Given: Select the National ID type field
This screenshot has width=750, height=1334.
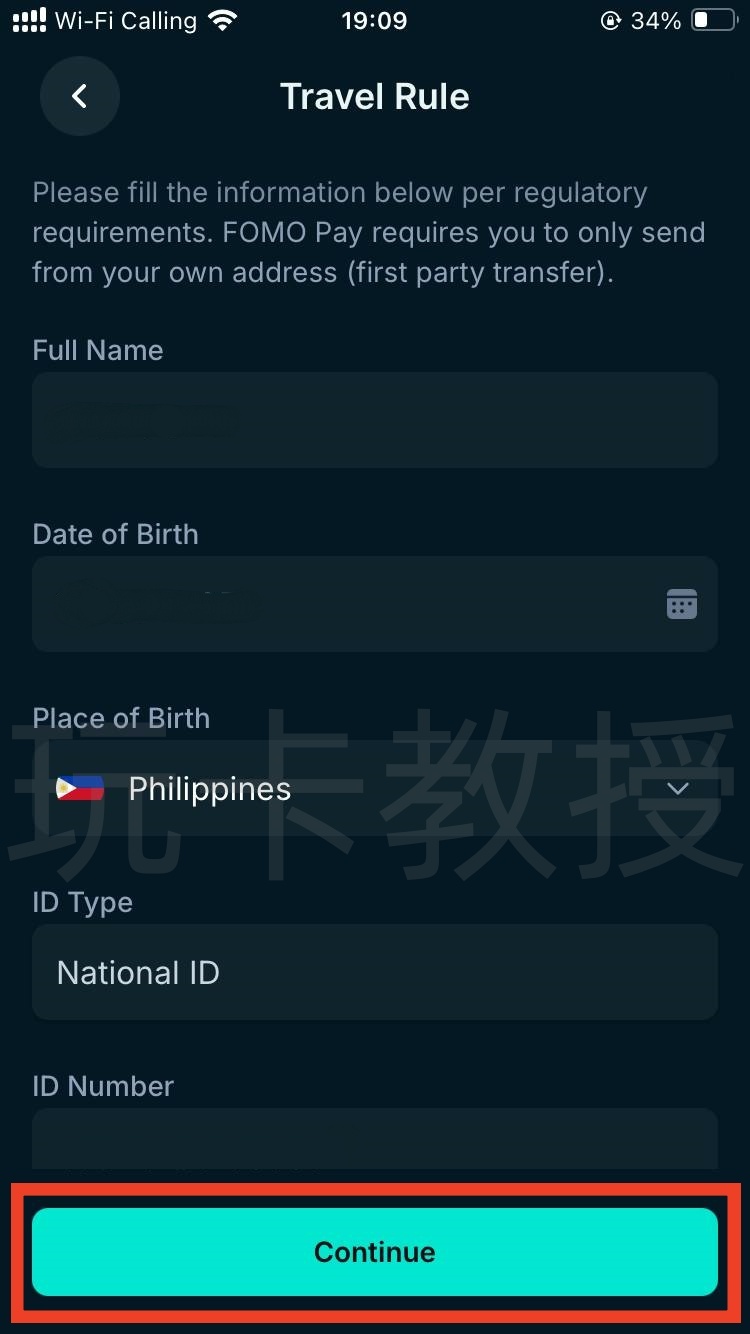Looking at the screenshot, I should pyautogui.click(x=375, y=972).
